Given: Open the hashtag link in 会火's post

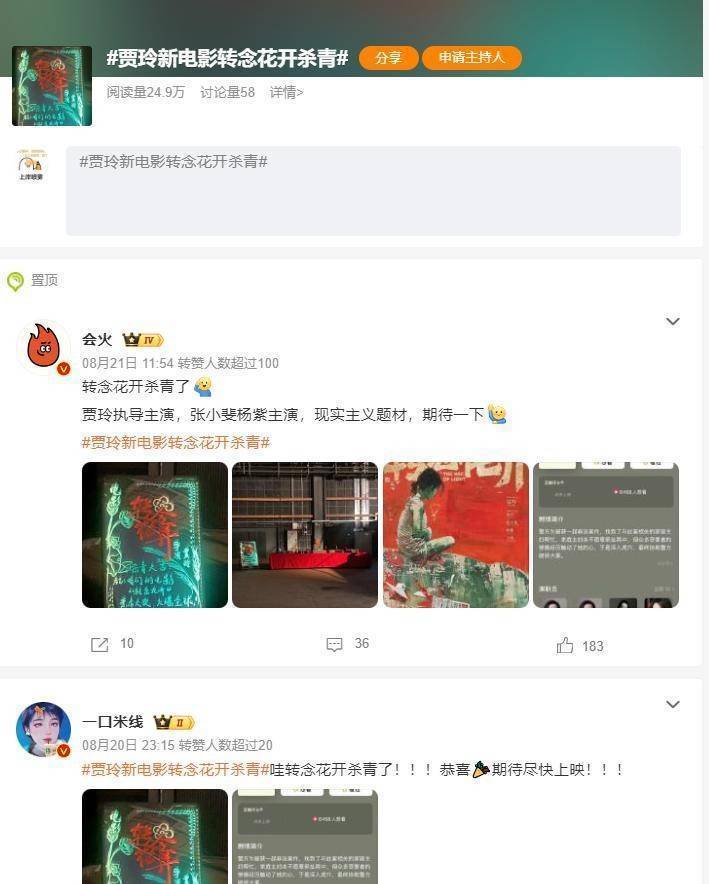Looking at the screenshot, I should [176, 442].
